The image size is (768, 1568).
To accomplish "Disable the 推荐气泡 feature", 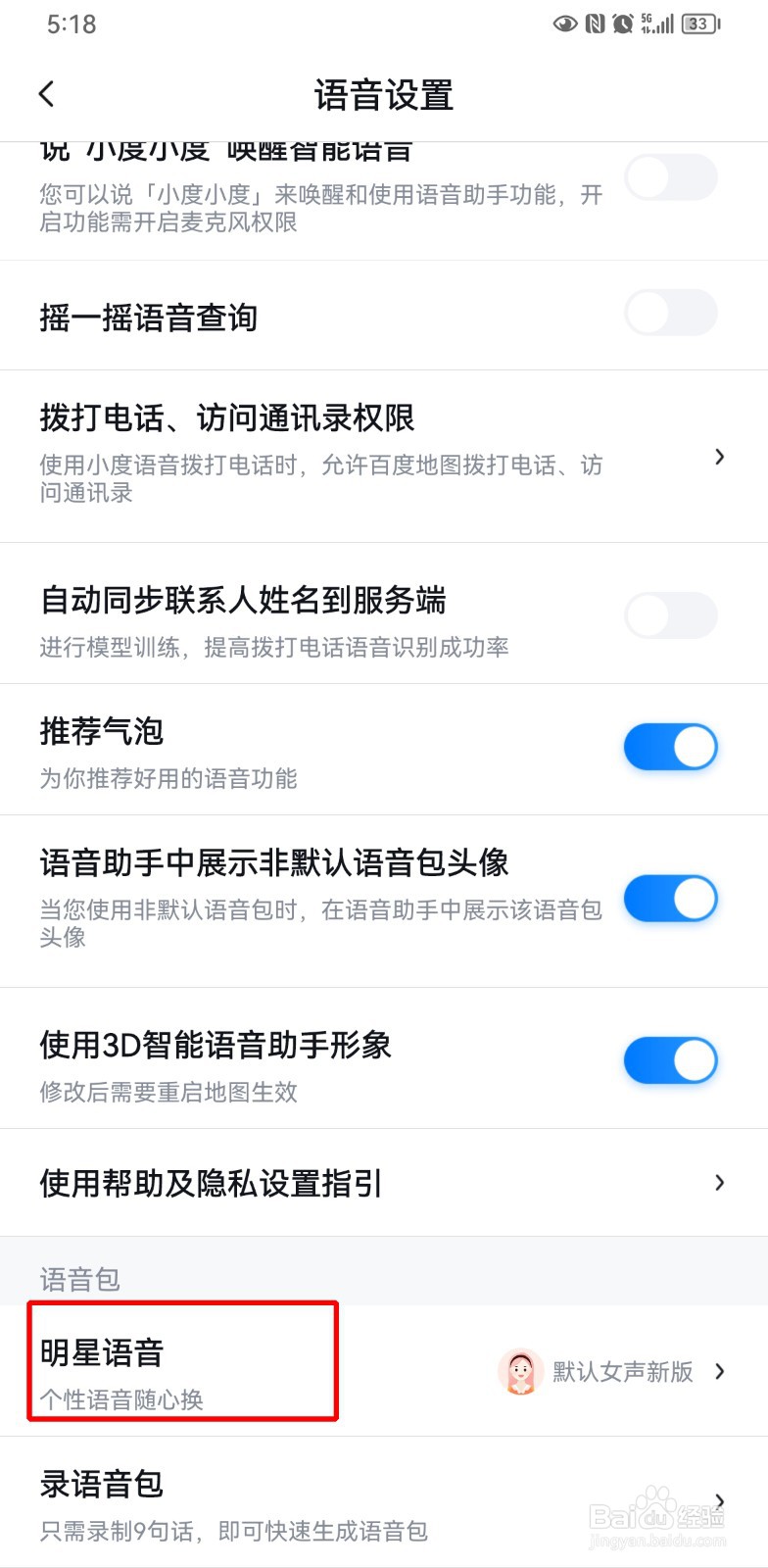I will pos(671,746).
